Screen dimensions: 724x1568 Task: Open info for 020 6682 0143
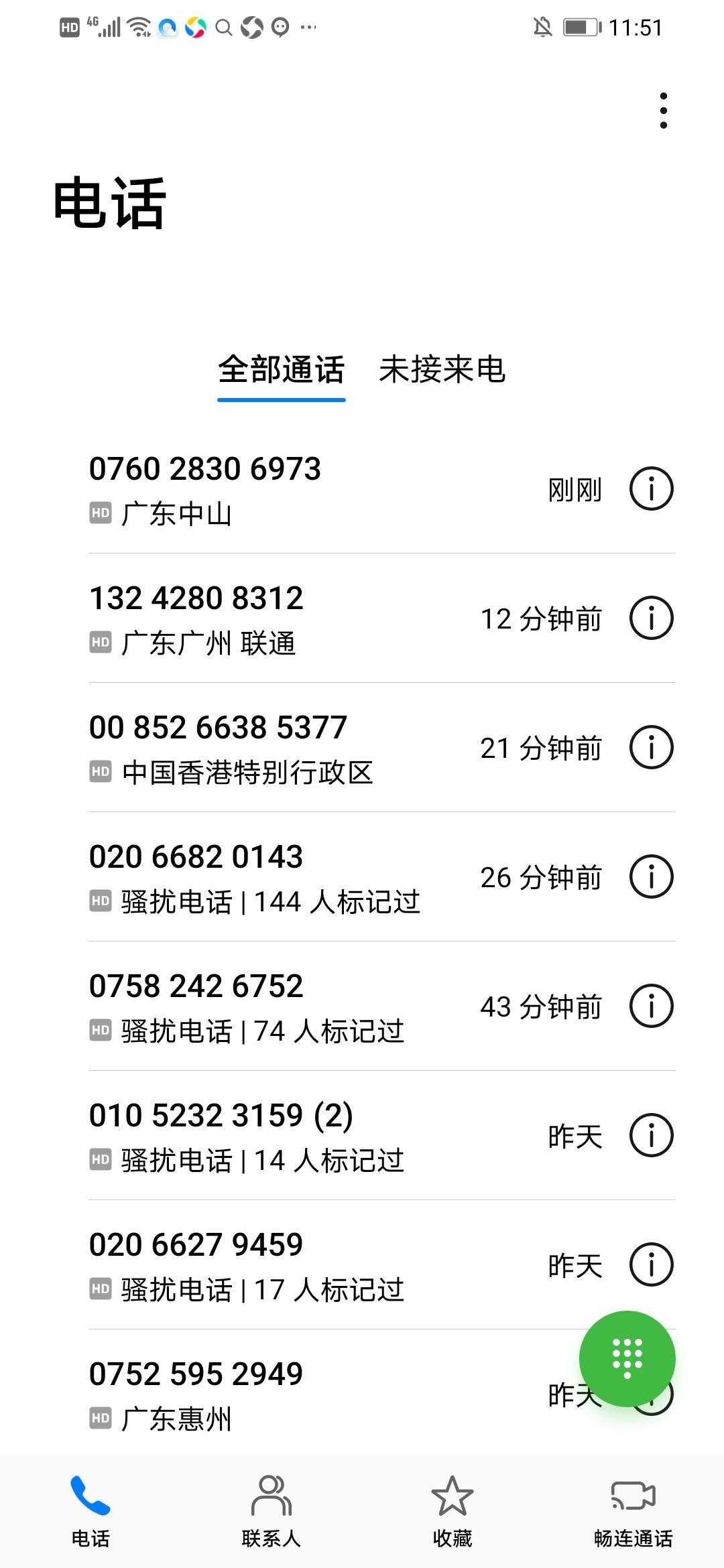pos(651,876)
